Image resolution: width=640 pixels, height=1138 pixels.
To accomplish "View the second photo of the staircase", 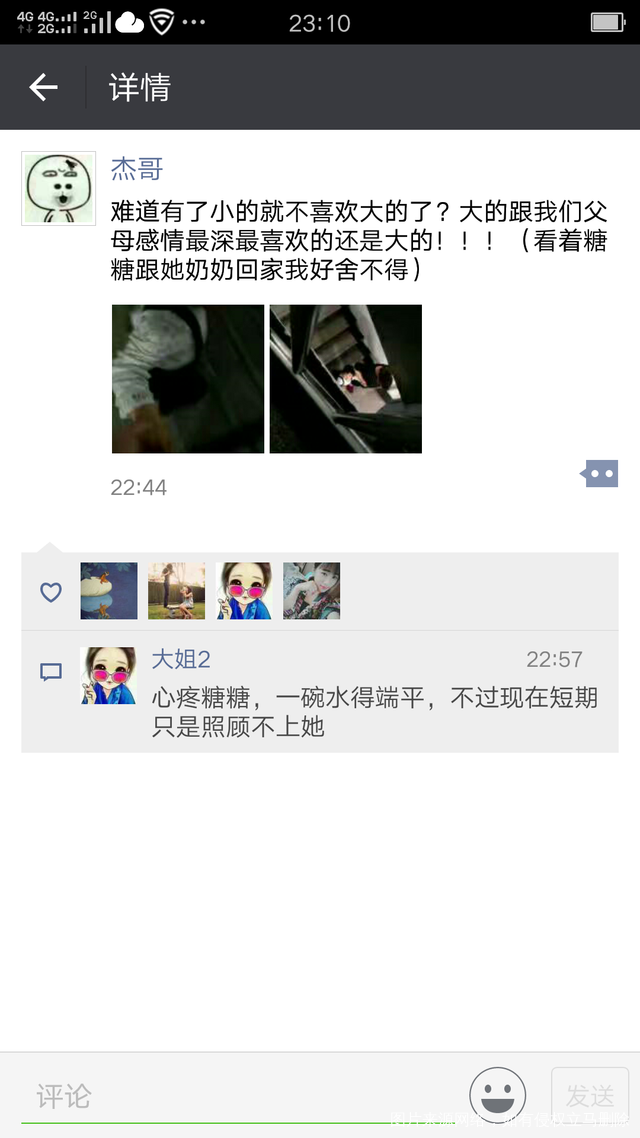I will click(345, 379).
